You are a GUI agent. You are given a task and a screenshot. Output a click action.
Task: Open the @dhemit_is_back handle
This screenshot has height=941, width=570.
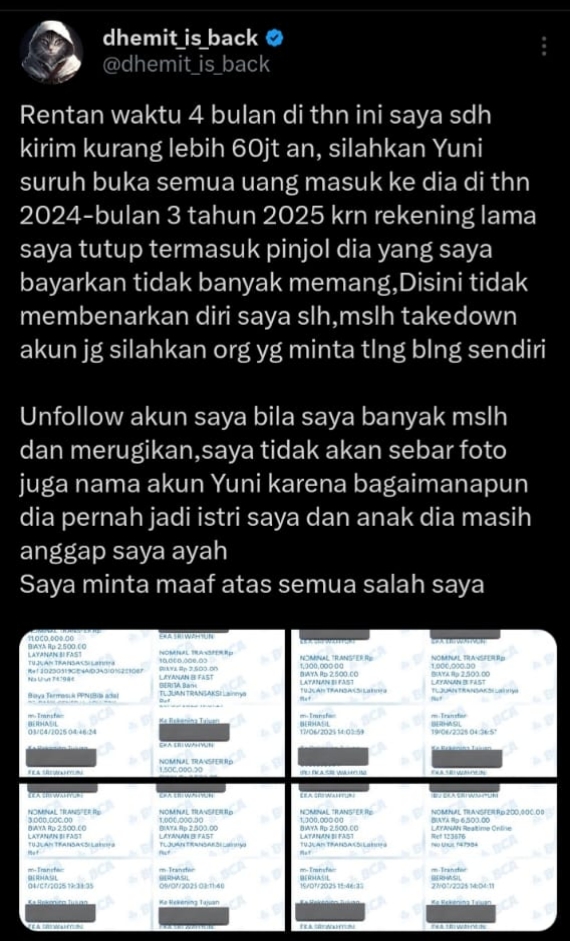pos(187,64)
